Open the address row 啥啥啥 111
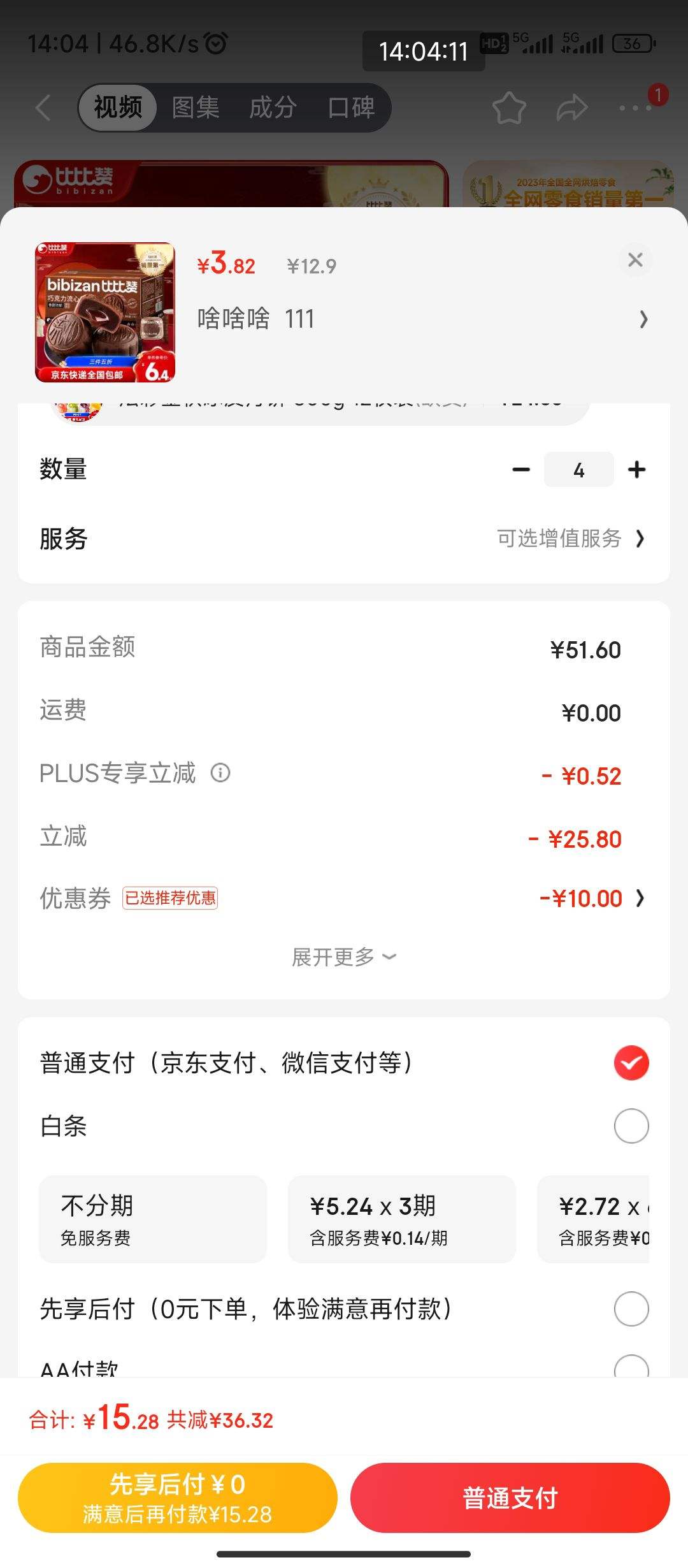Viewport: 688px width, 1568px height. (x=423, y=319)
